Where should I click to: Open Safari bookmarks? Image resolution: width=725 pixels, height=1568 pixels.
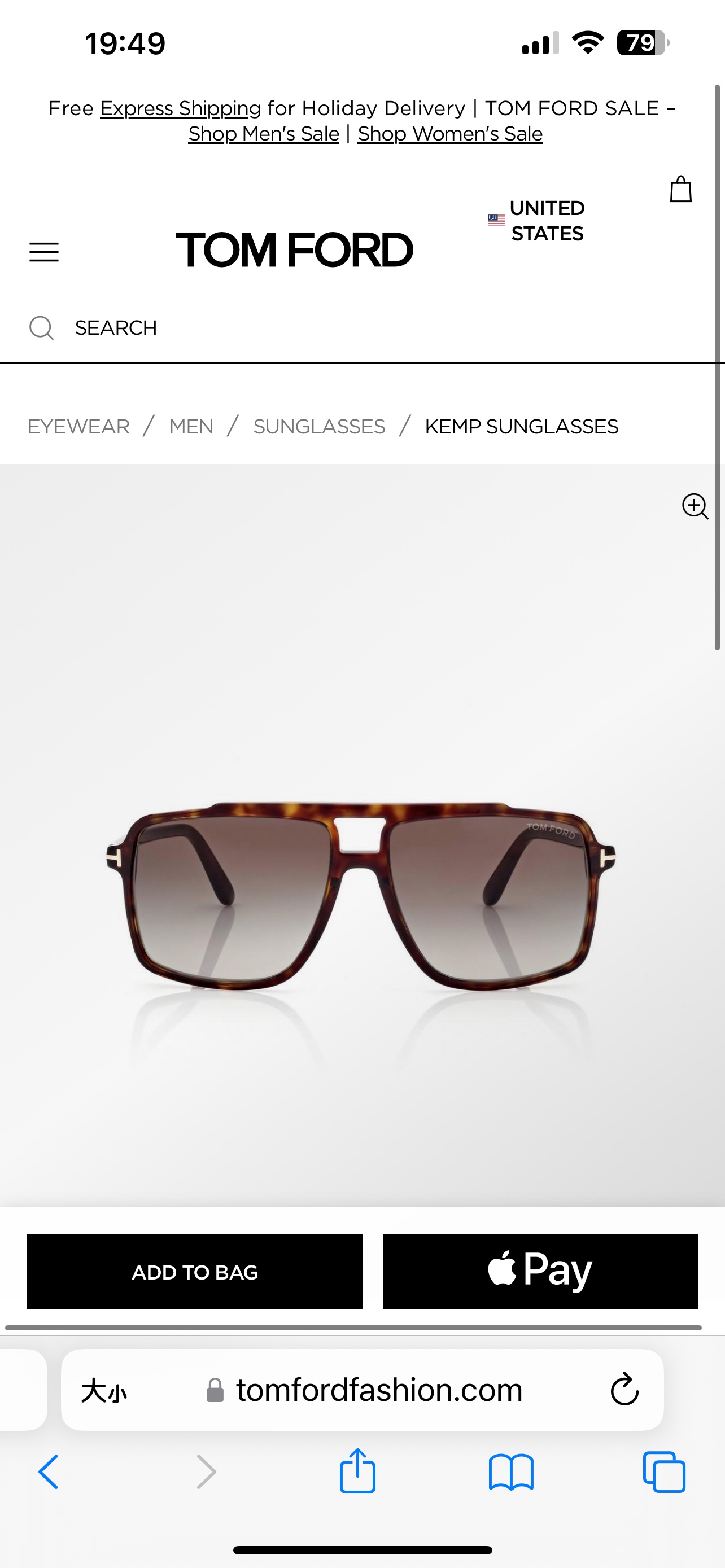click(511, 1472)
